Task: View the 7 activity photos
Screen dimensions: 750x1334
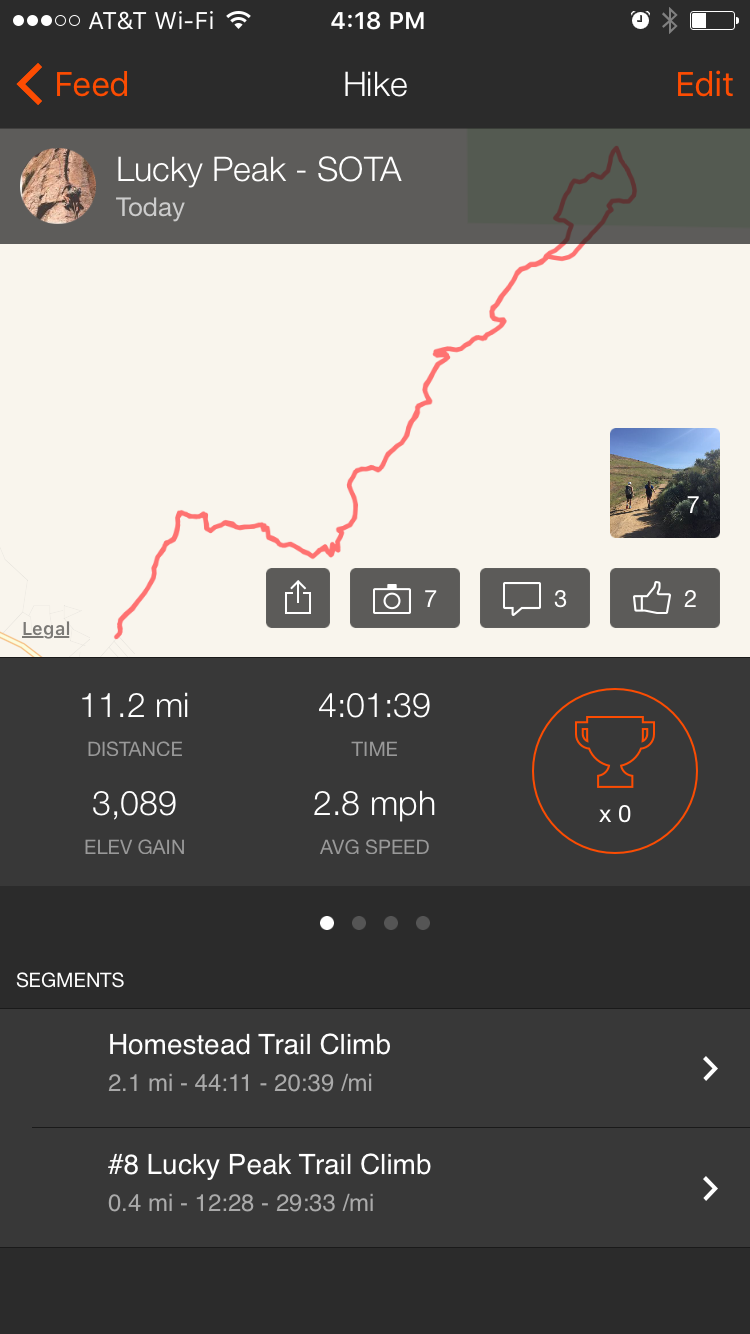Action: [405, 598]
